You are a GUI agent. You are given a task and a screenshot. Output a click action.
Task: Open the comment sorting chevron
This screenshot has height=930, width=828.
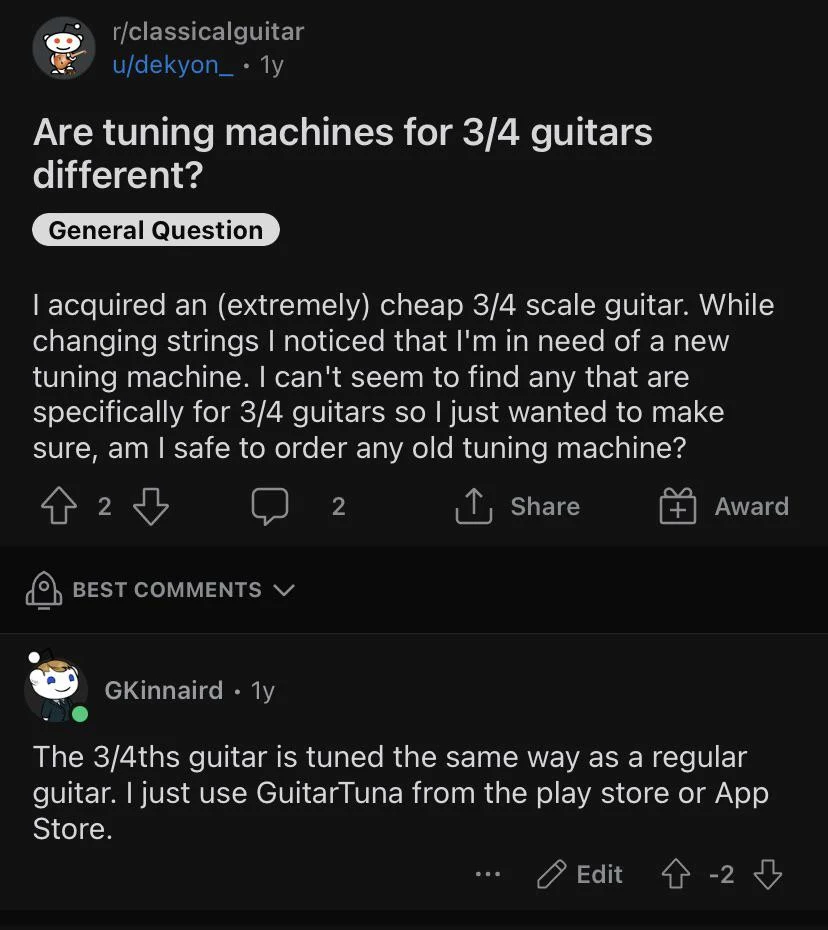tap(284, 590)
